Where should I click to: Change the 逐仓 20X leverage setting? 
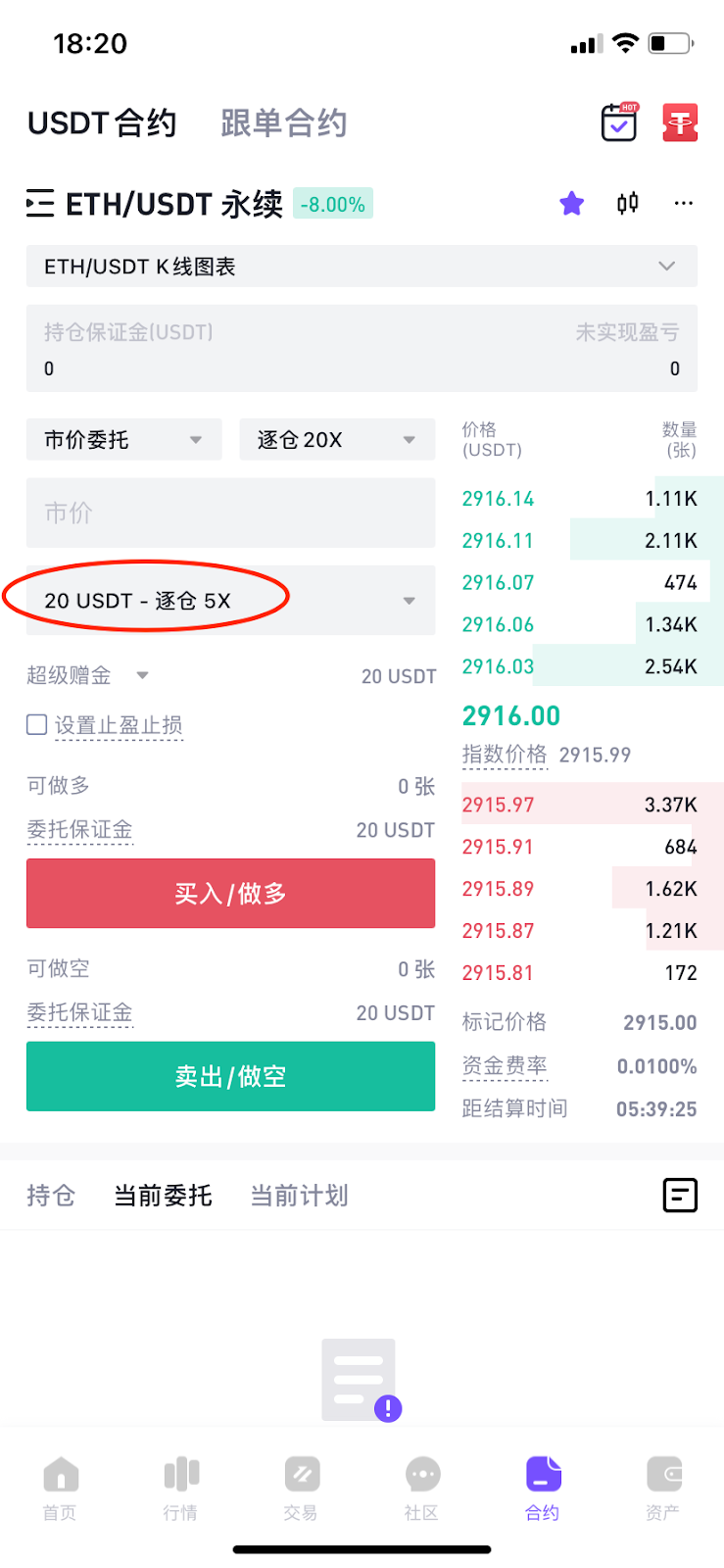click(337, 440)
